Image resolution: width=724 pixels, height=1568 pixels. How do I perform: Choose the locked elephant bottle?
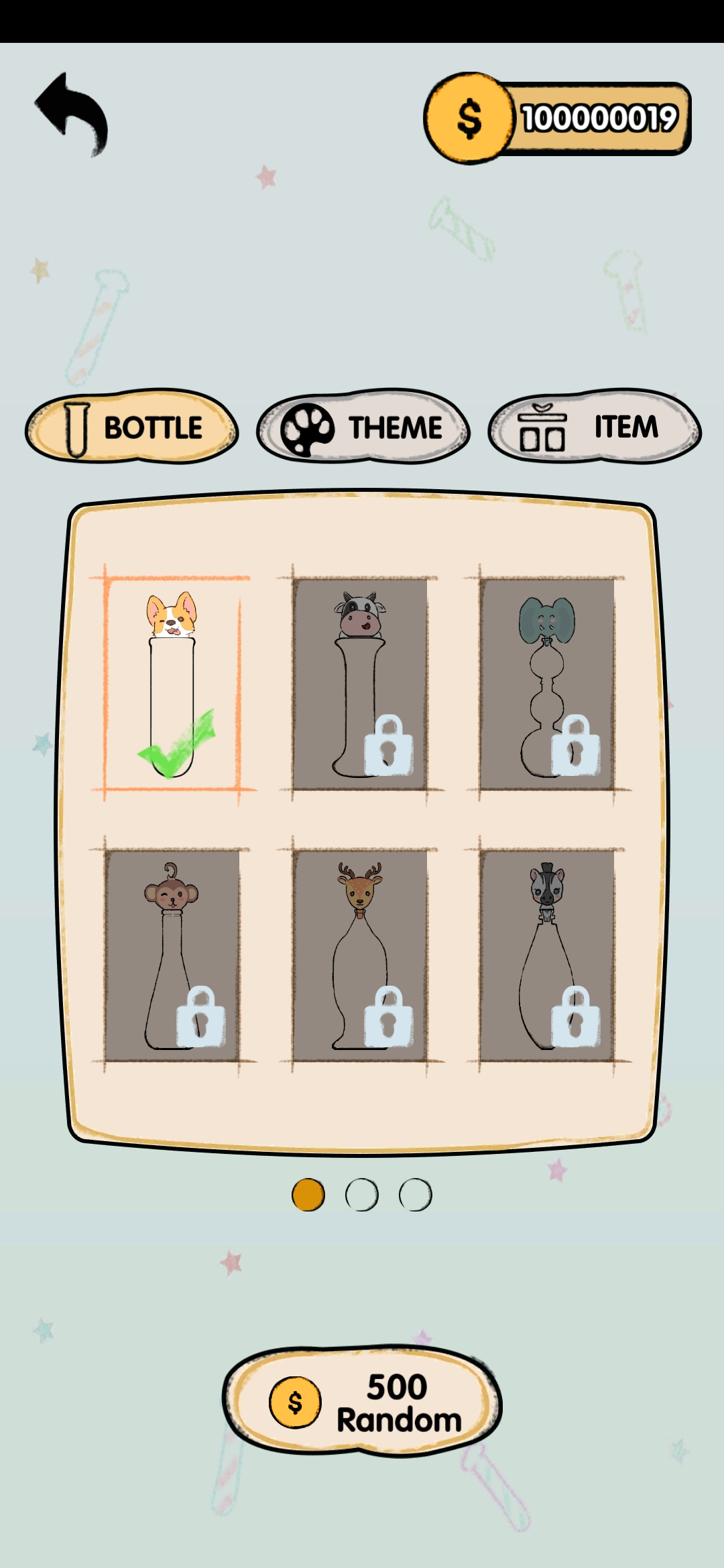click(547, 683)
